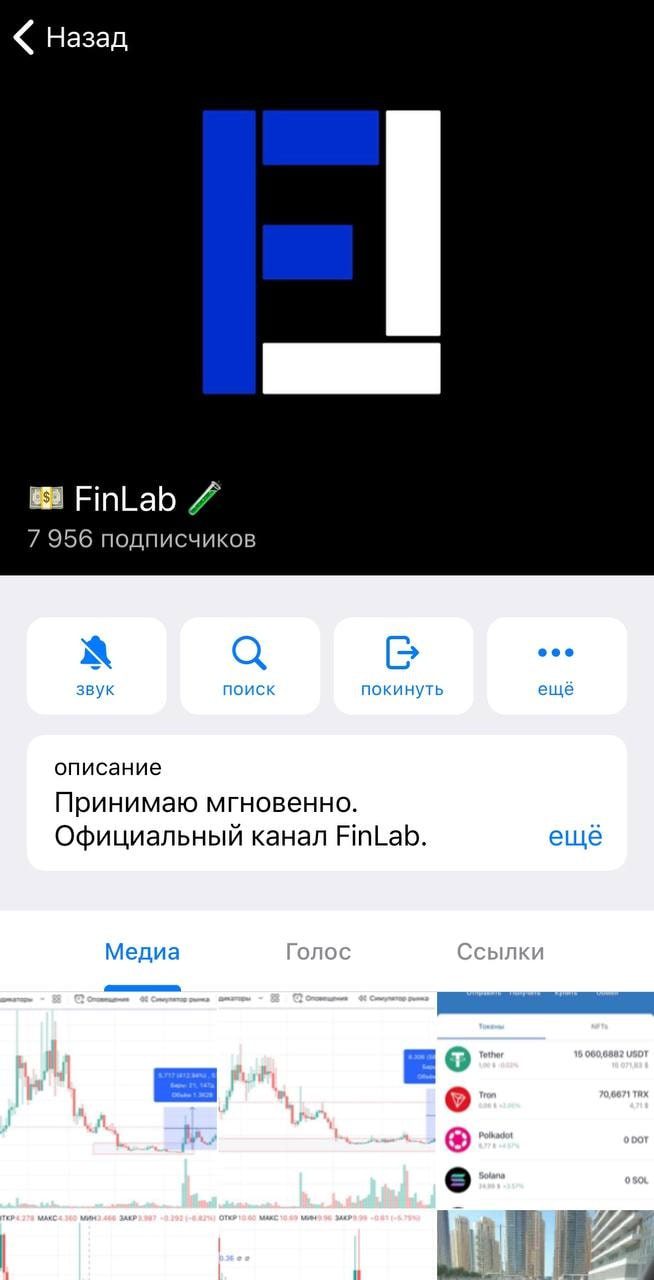Image resolution: width=654 pixels, height=1280 pixels.
Task: Mute channel with the звук button
Action: 96,665
